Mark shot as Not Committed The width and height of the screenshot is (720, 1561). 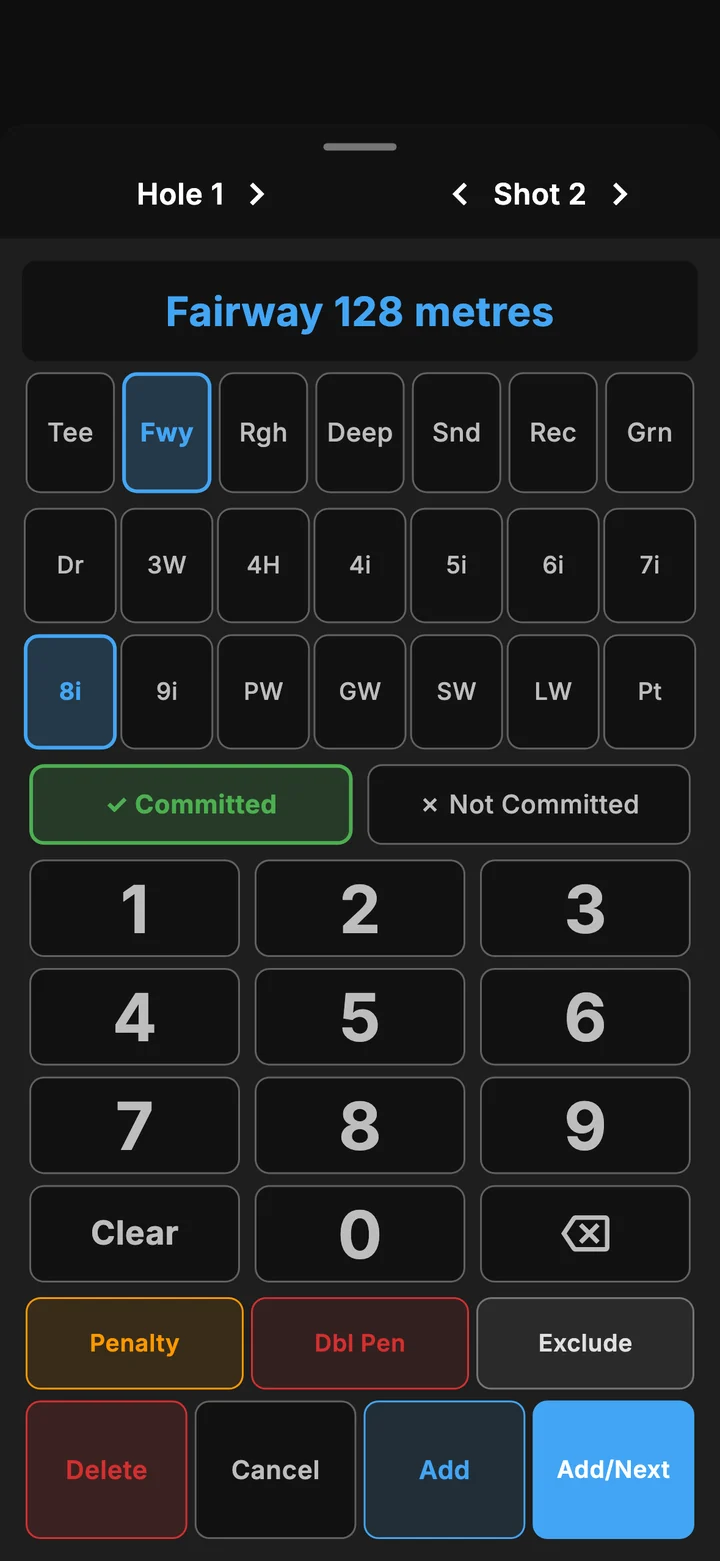529,804
